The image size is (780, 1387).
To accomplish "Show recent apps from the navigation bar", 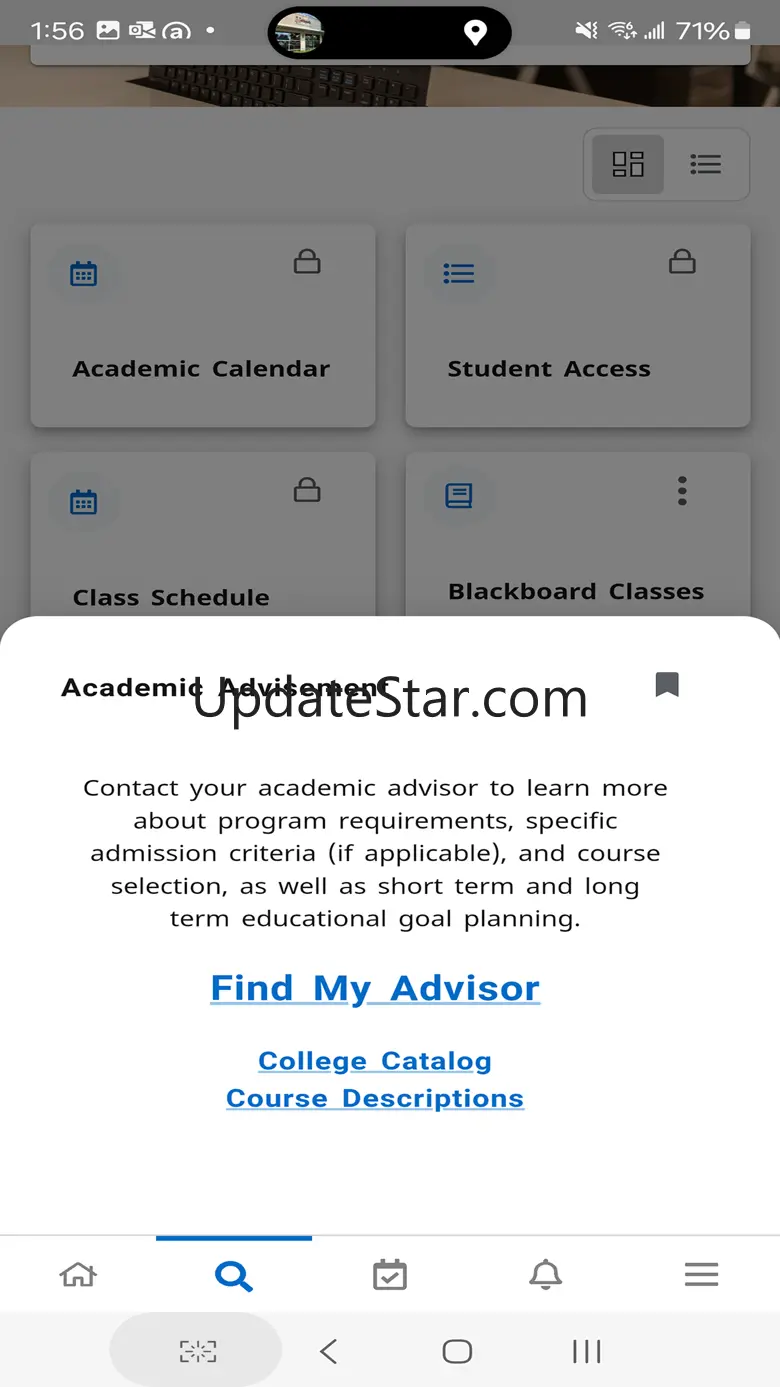I will (586, 1352).
